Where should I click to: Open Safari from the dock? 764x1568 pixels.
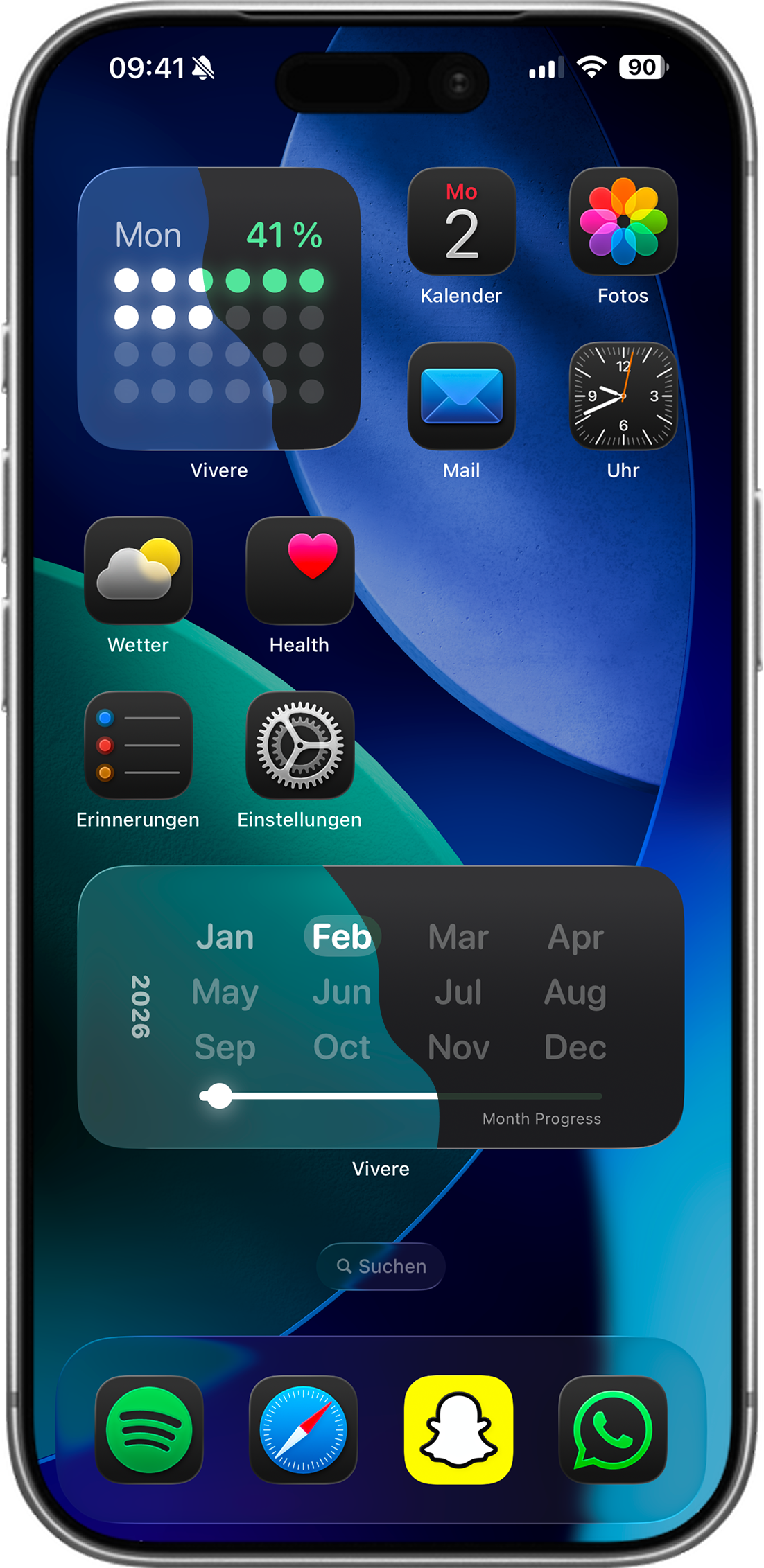(303, 1429)
